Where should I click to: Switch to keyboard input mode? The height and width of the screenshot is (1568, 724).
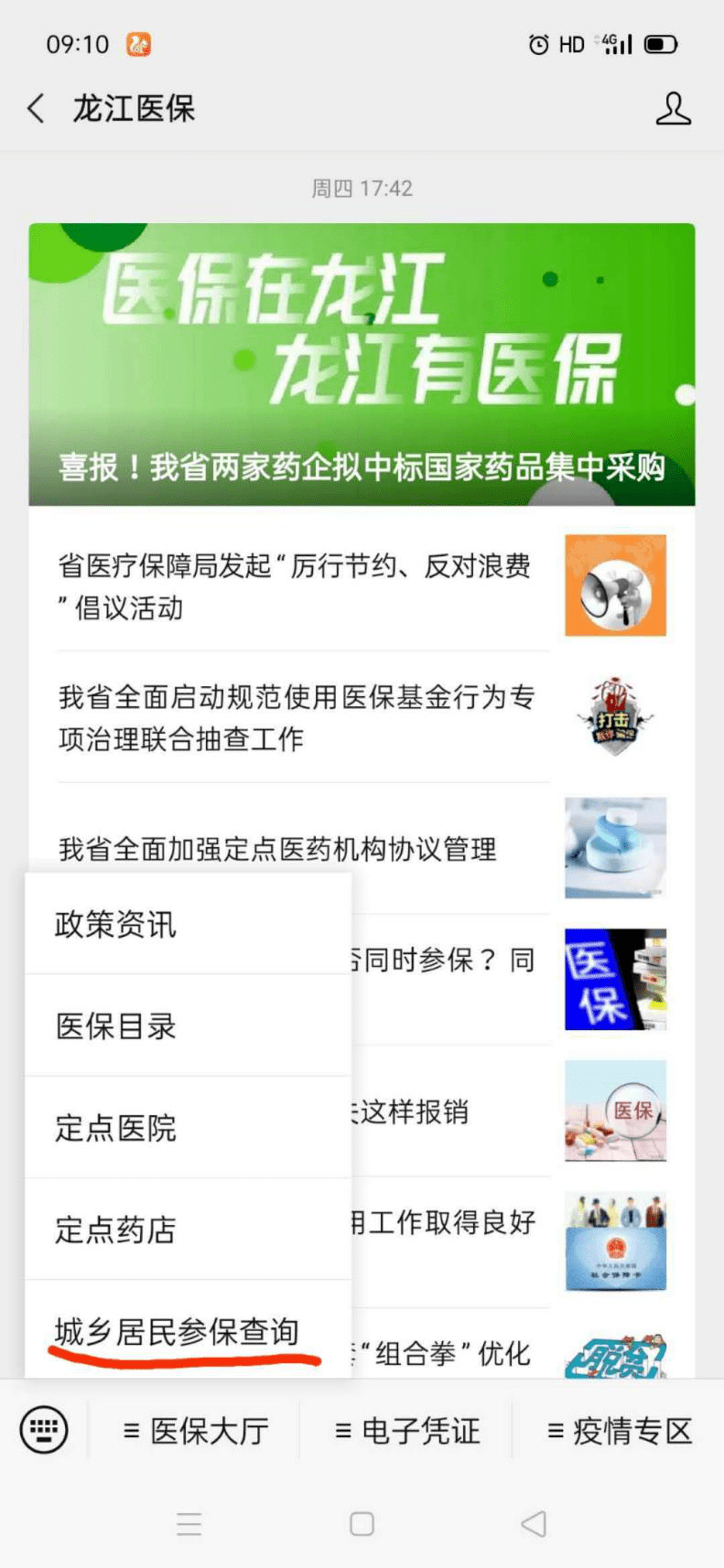click(x=44, y=1429)
